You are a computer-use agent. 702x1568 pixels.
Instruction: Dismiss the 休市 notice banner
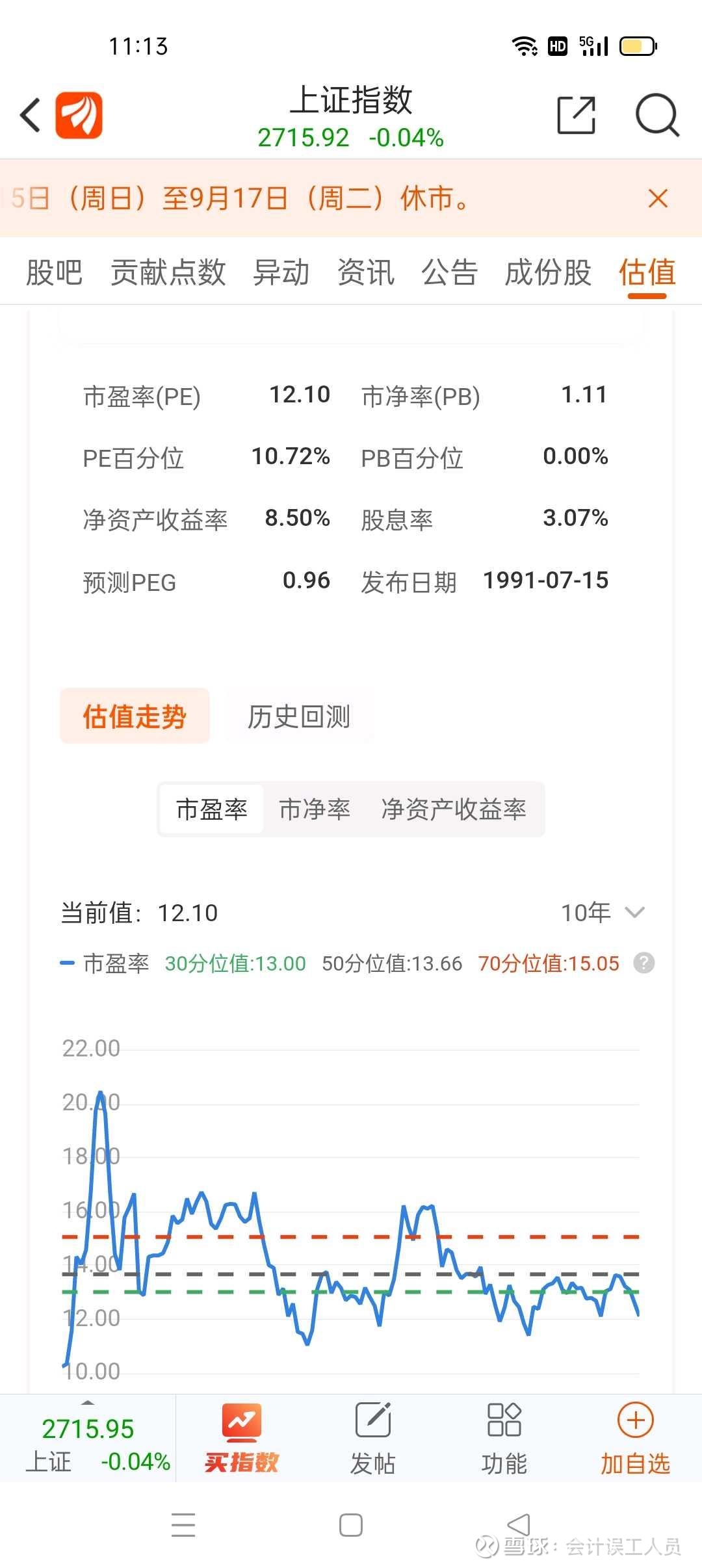point(658,198)
